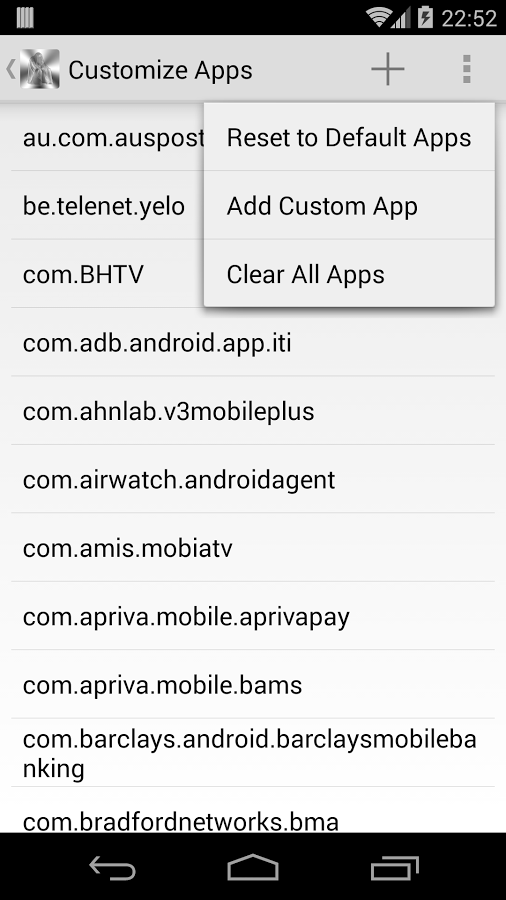The width and height of the screenshot is (506, 900).
Task: Select Clear All Apps
Action: 349,274
